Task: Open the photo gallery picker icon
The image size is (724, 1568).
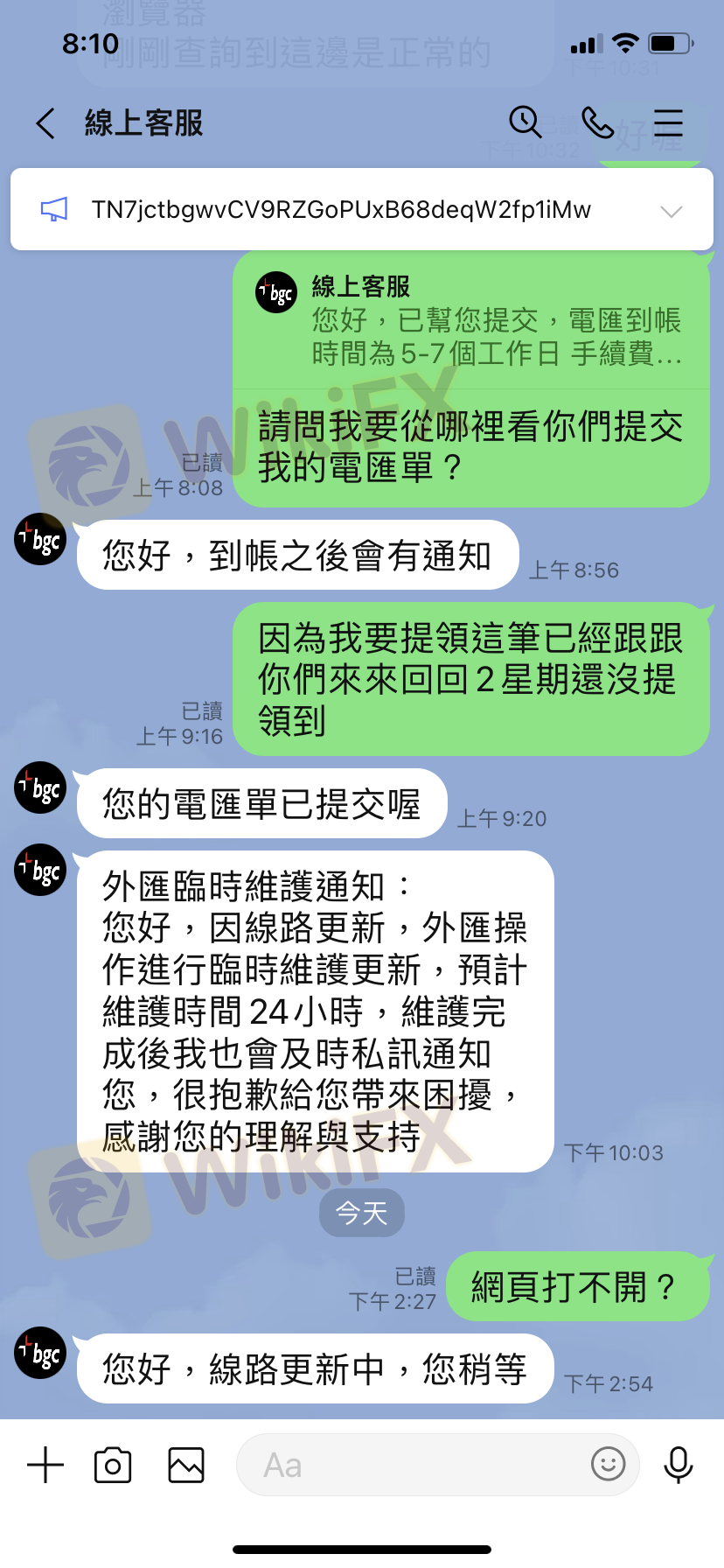Action: pos(184,1464)
